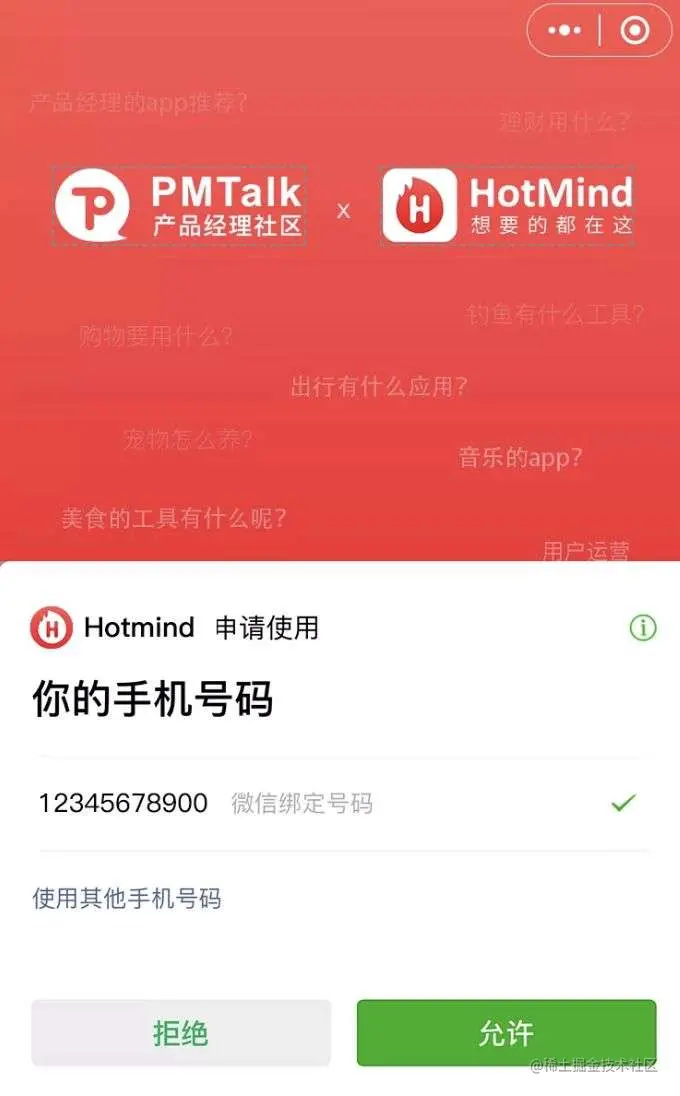The height and width of the screenshot is (1096, 680).
Task: Tap 使用其他手机号码 link
Action: coord(127,898)
